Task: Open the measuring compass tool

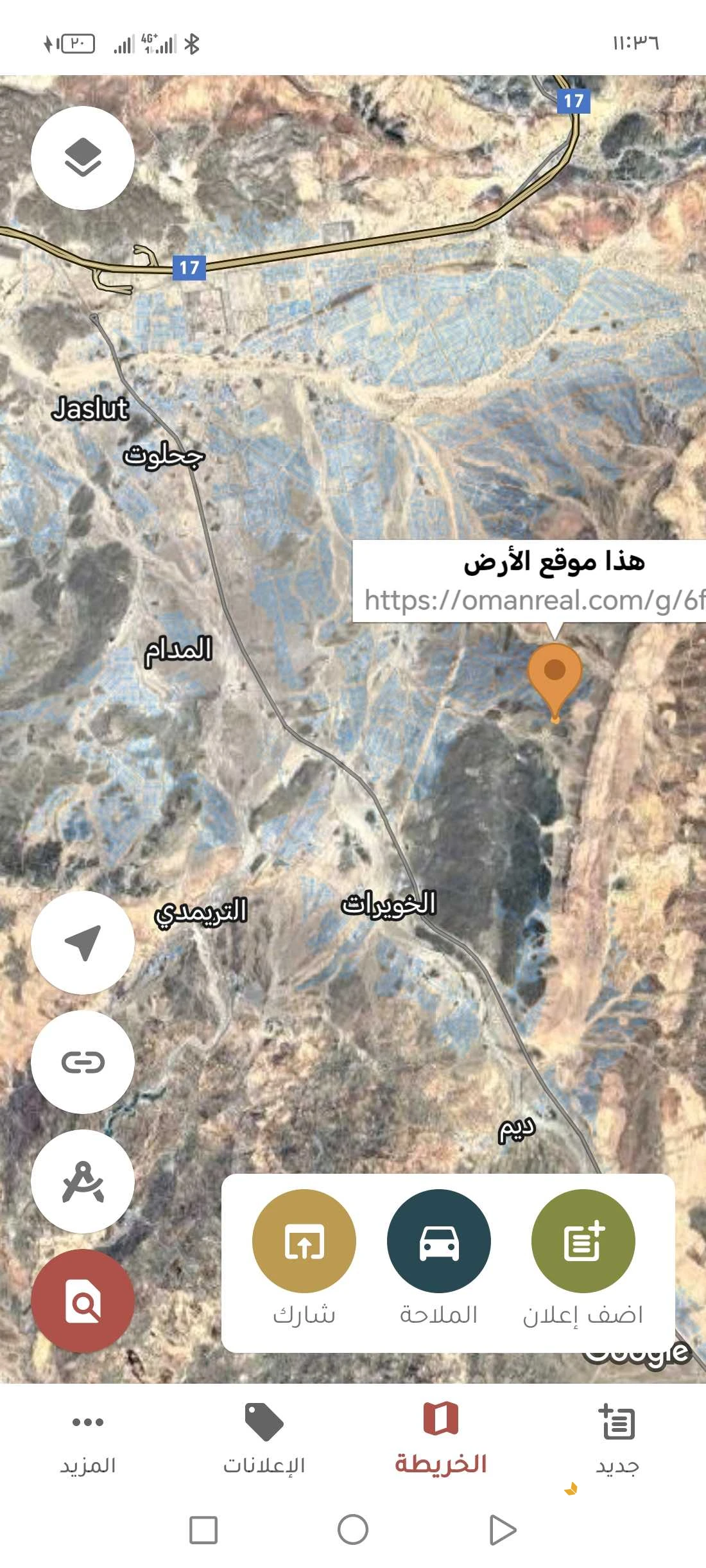Action: pos(83,1181)
